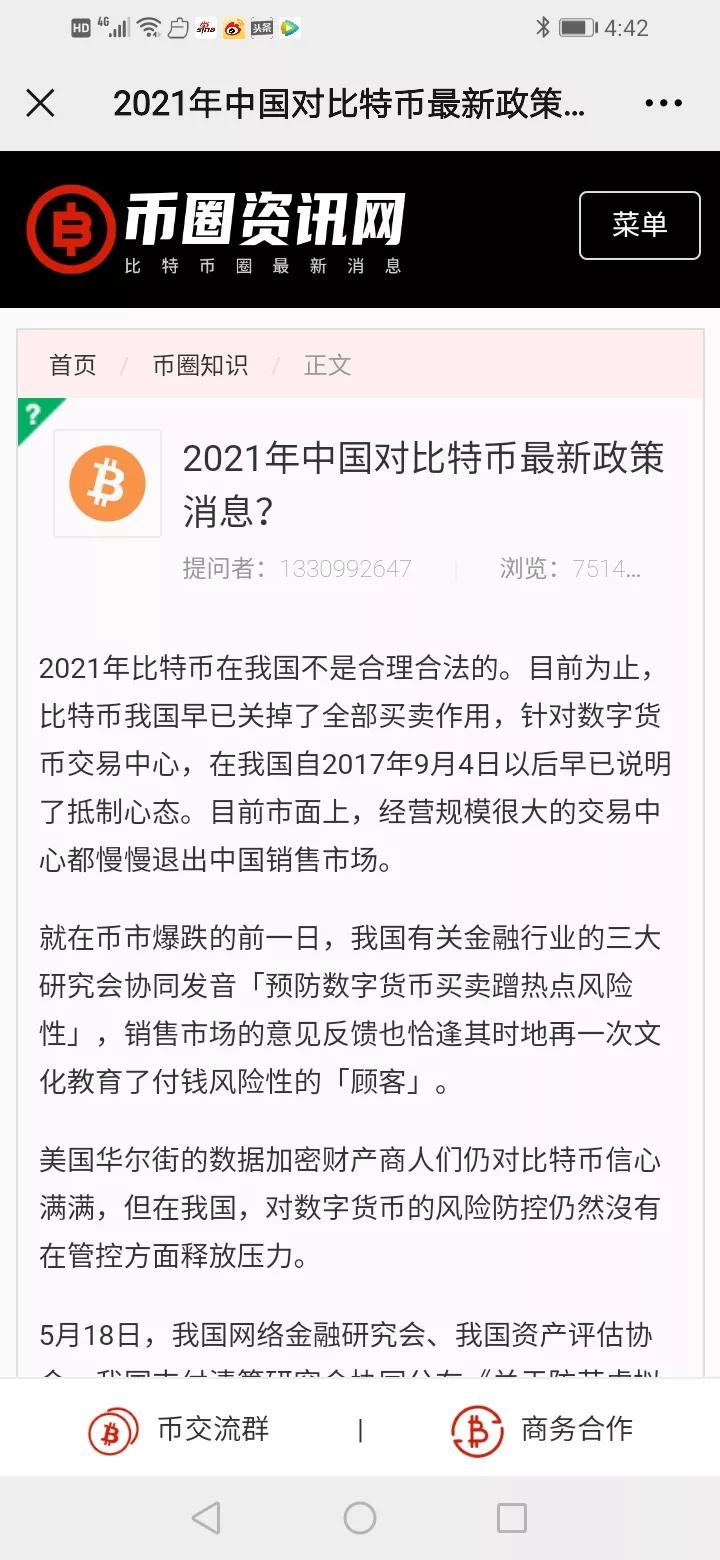Tap the 币圈资讯网 site logo
Viewport: 720px width, 1560px height.
[216, 230]
